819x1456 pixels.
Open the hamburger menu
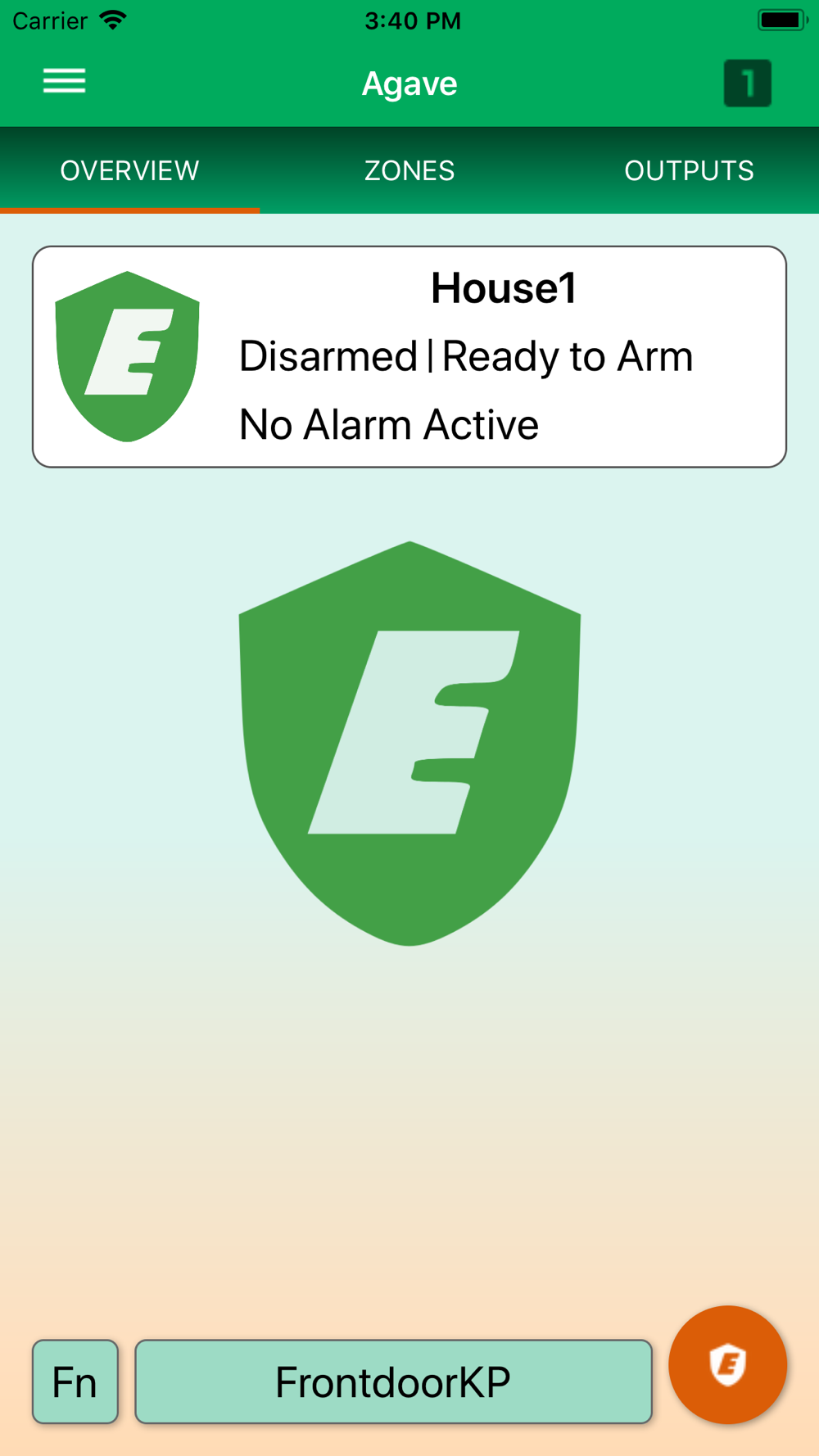pyautogui.click(x=65, y=81)
